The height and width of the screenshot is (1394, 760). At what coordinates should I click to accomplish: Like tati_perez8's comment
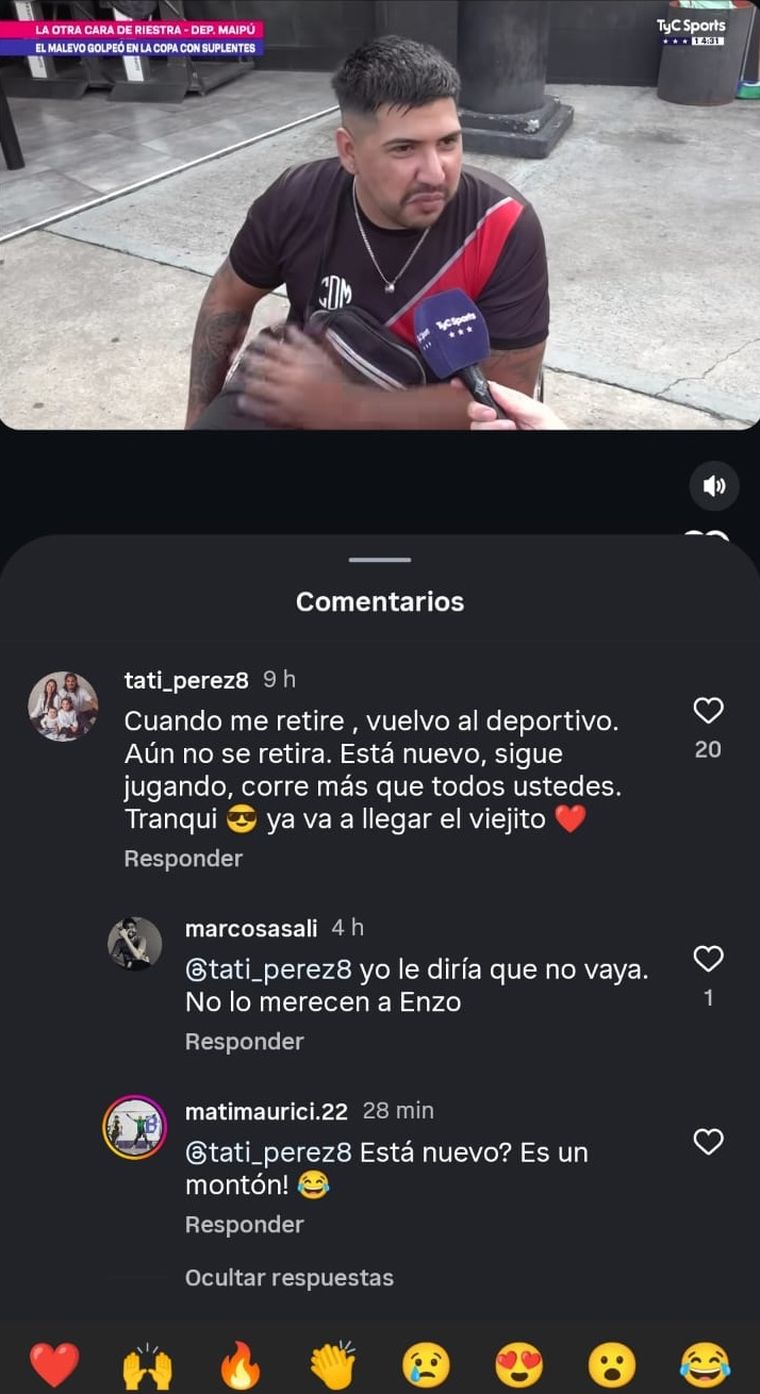pos(708,711)
